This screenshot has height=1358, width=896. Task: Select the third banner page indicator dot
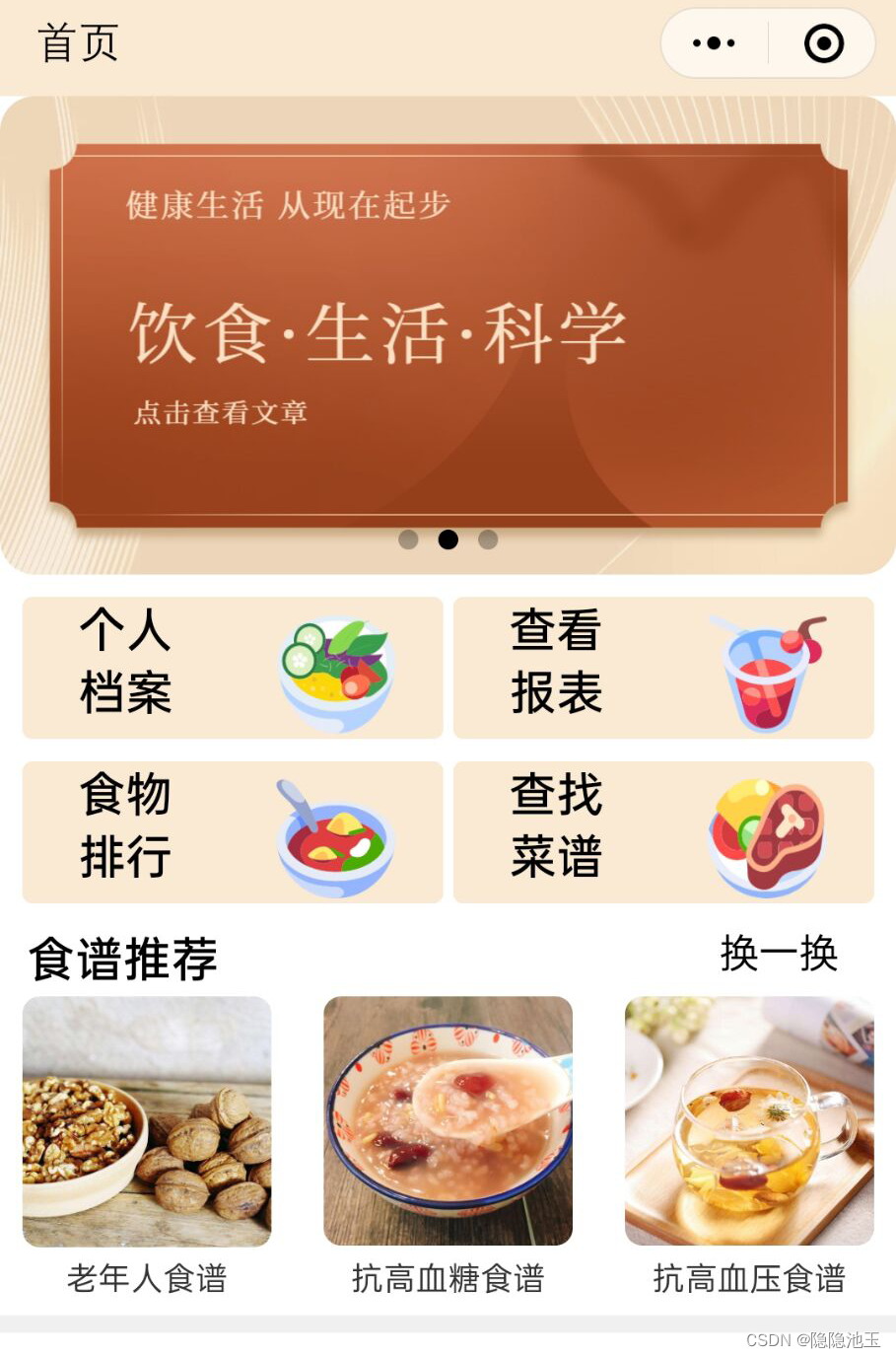(488, 539)
